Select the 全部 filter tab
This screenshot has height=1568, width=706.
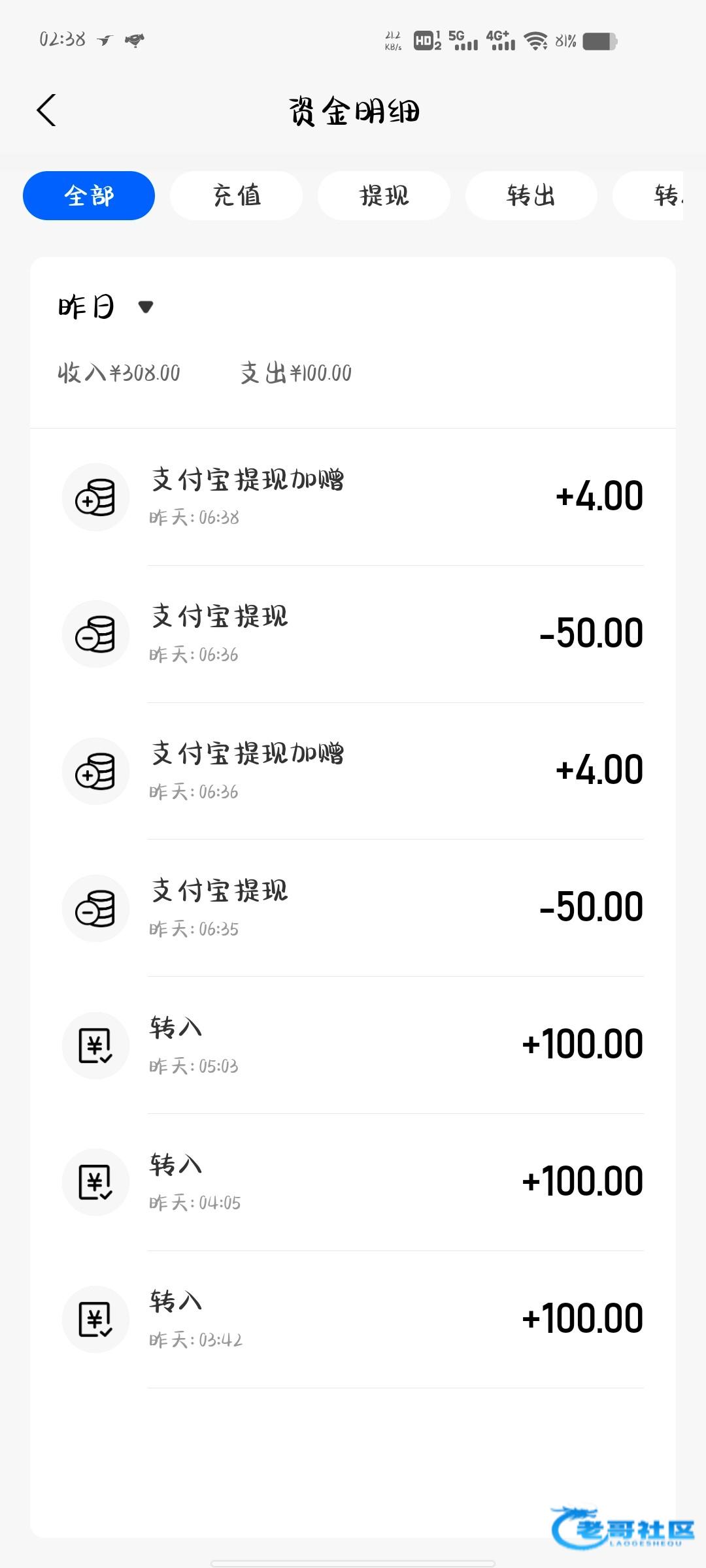(89, 195)
